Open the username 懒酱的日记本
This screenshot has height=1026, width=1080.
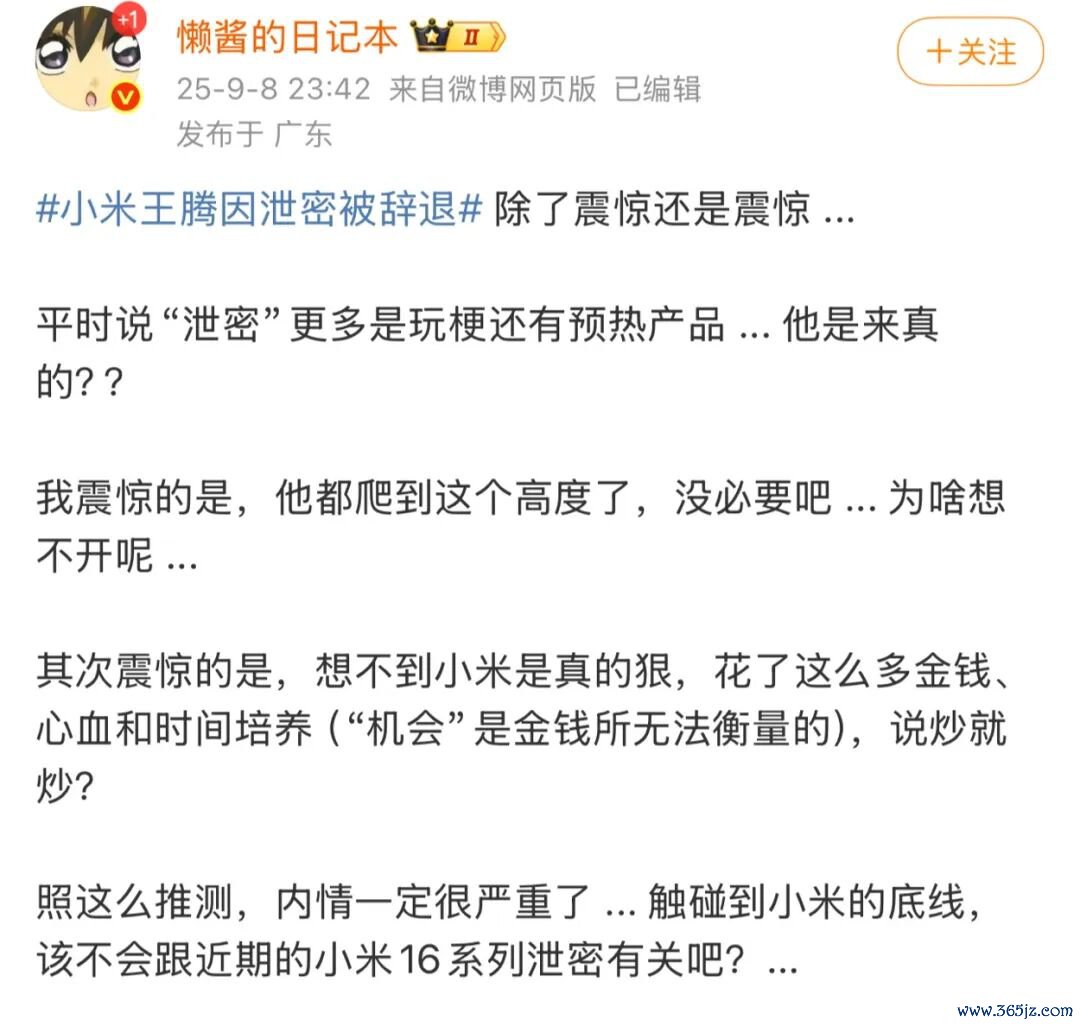[287, 38]
